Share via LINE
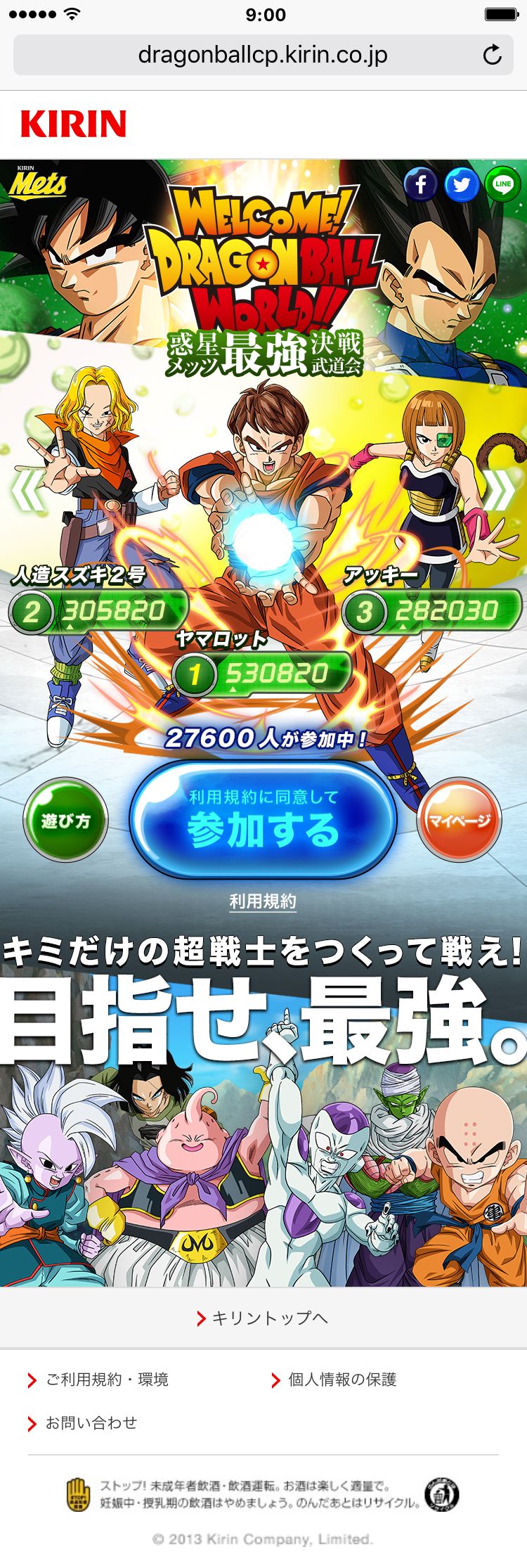This screenshot has height=1568, width=527. coord(502,185)
